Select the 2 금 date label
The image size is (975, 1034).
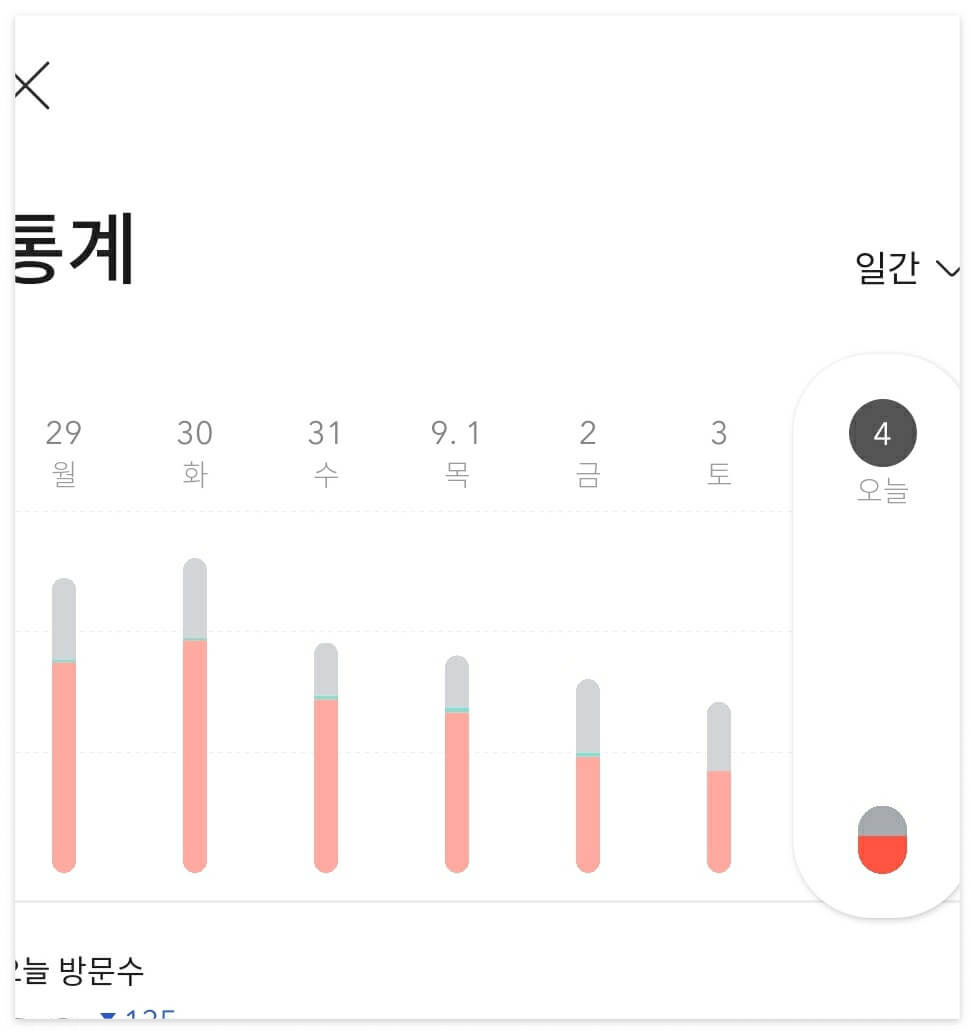588,452
